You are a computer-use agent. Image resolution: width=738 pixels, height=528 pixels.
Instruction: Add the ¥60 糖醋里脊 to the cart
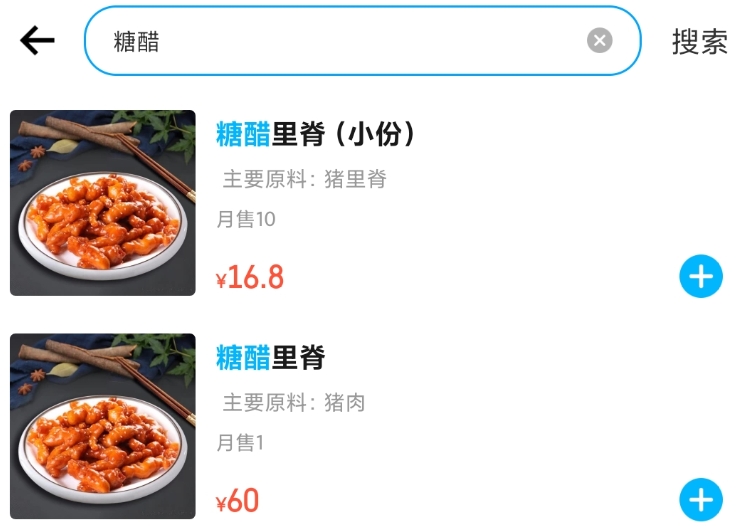point(701,500)
